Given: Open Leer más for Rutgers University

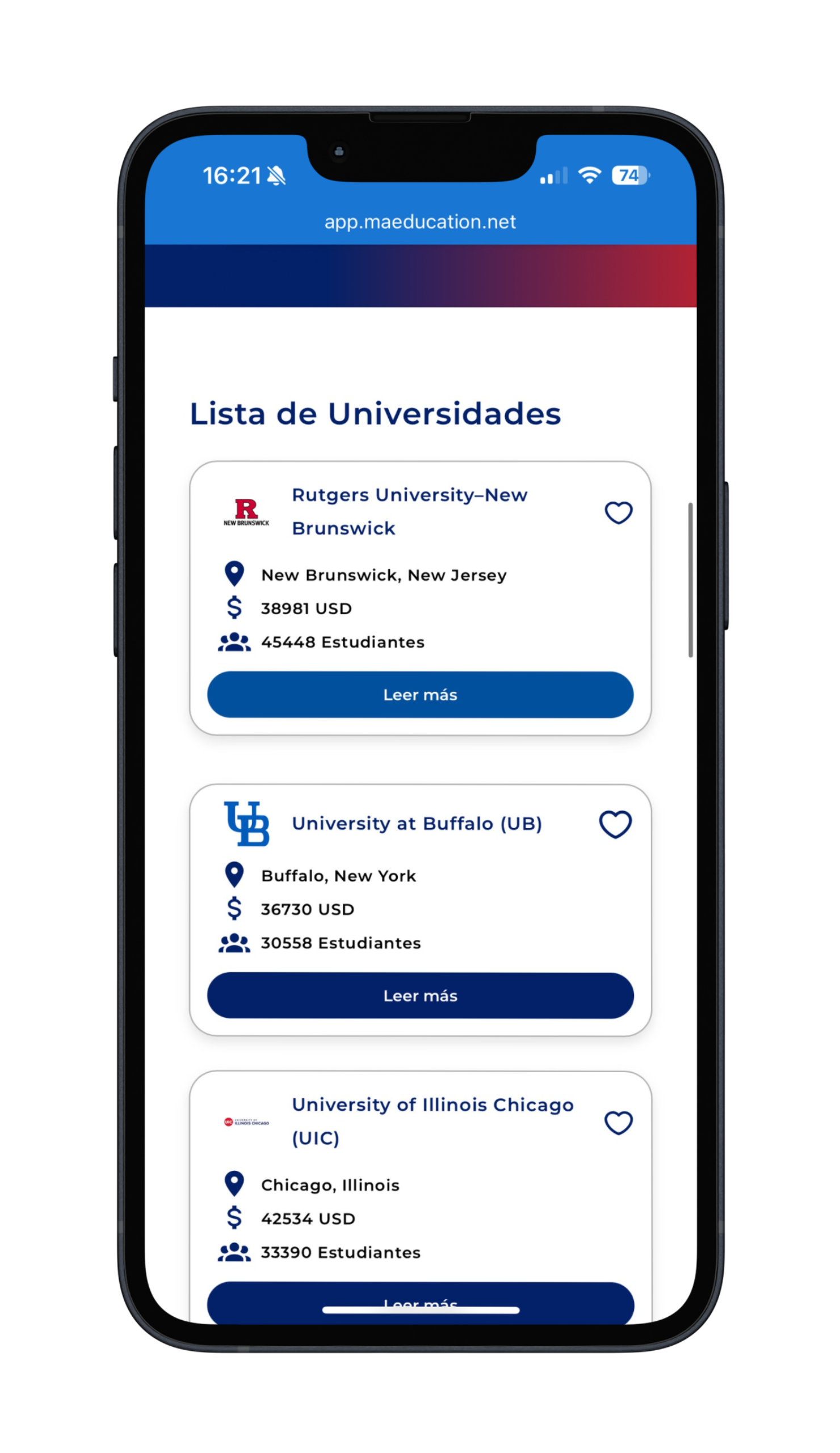Looking at the screenshot, I should coord(421,695).
